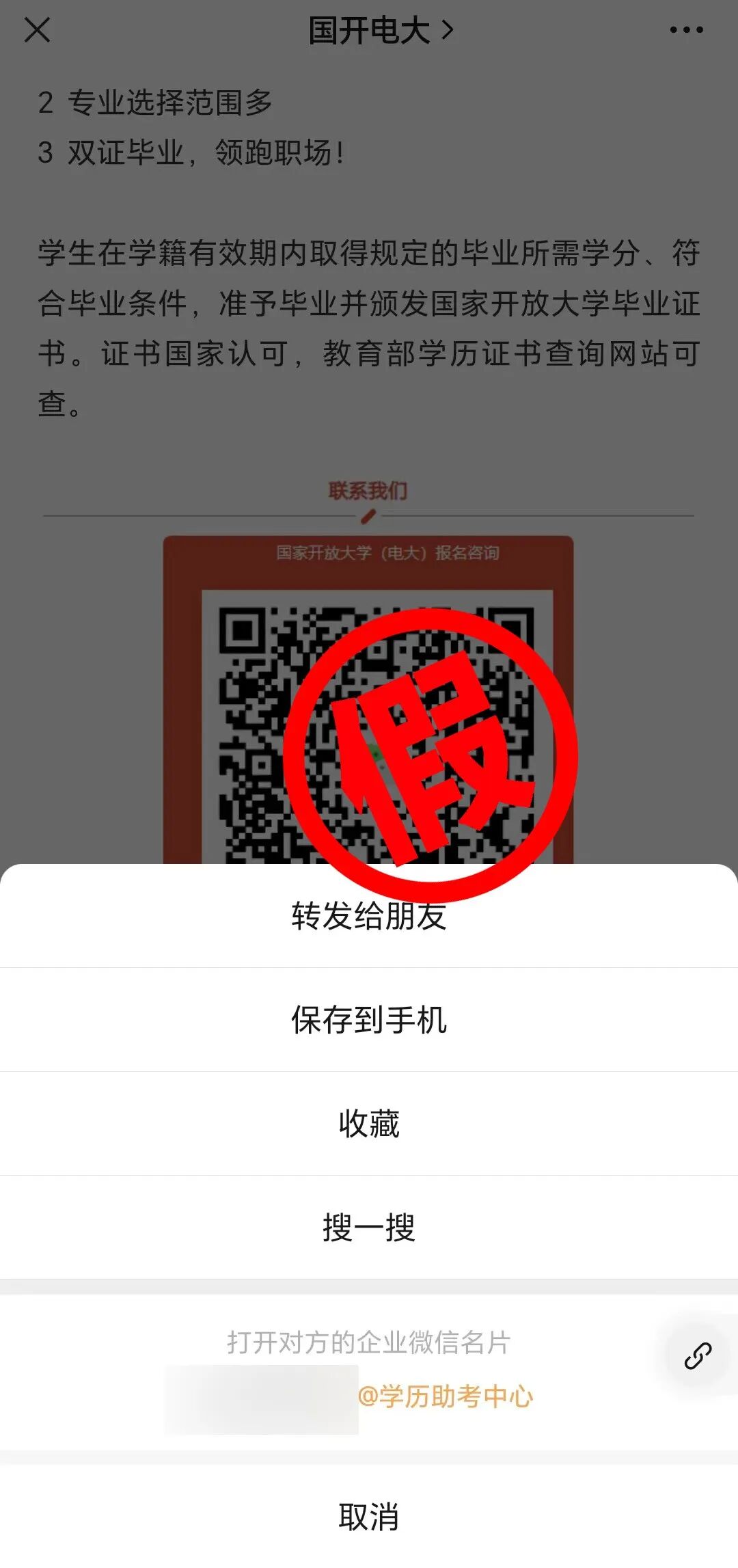This screenshot has height=1568, width=738.
Task: Select 转发给朋友 from the action sheet
Action: click(x=369, y=918)
